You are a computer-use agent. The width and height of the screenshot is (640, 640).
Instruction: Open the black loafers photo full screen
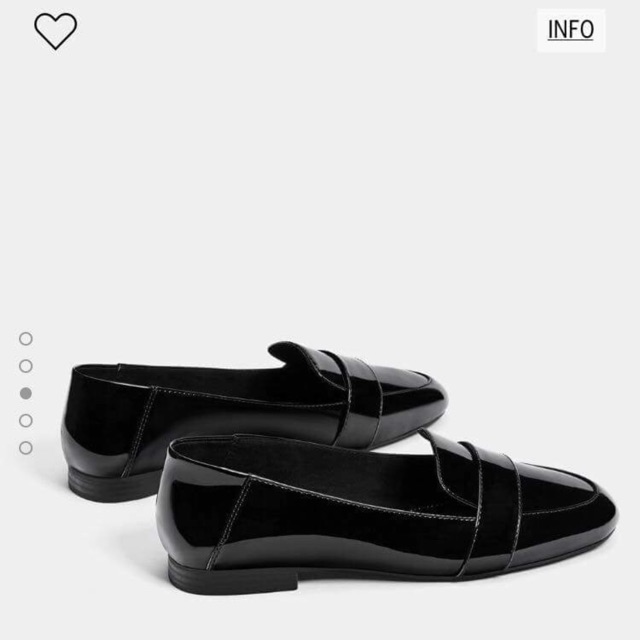click(340, 460)
